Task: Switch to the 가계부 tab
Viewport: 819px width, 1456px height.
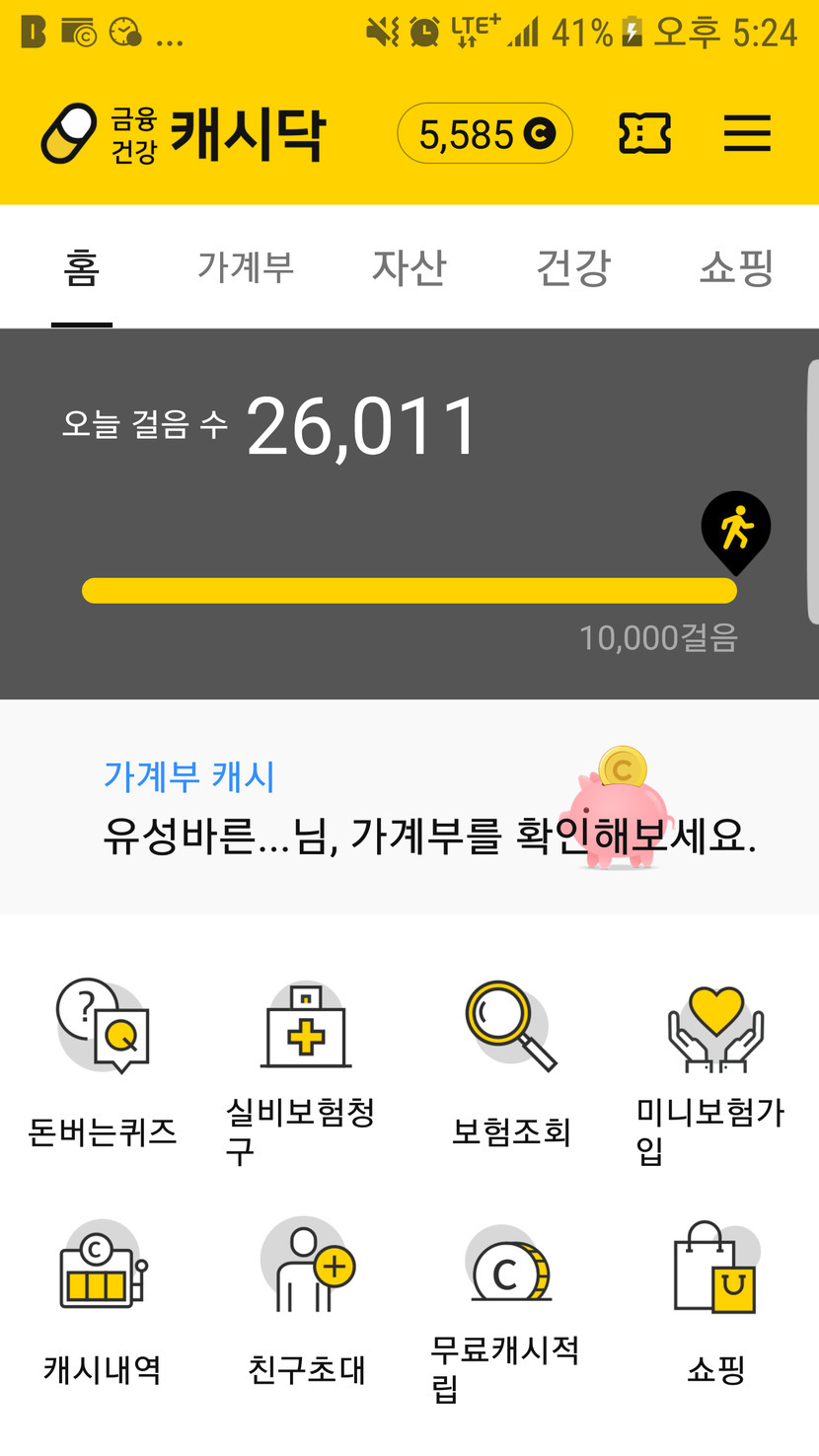Action: point(246,267)
